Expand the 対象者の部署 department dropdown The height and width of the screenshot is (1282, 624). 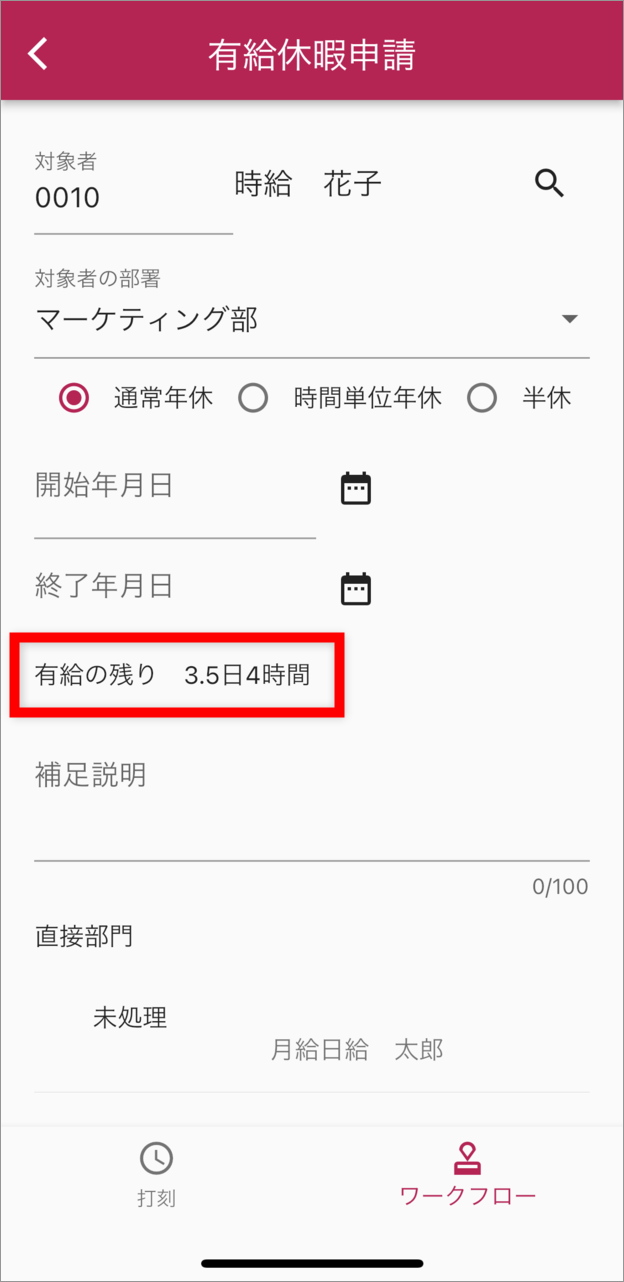[x=569, y=319]
